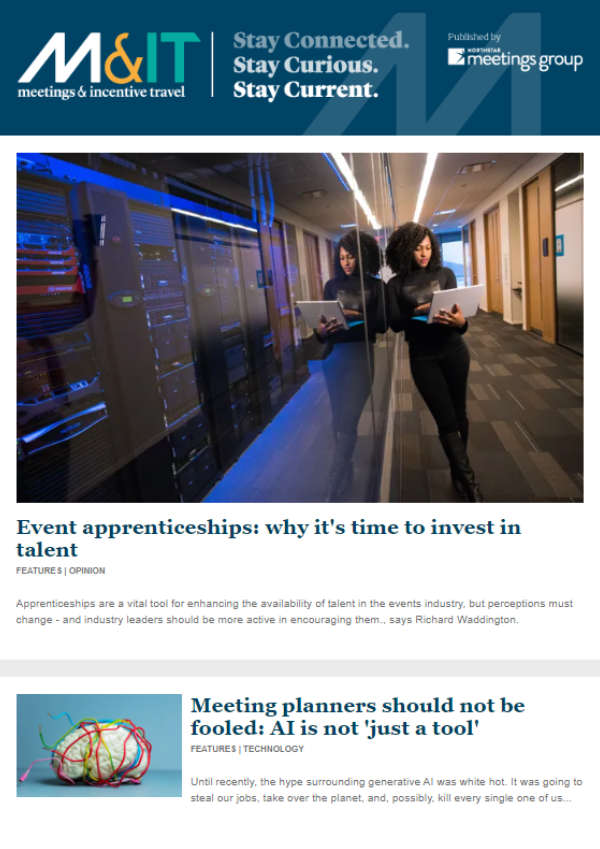Open FEATURES tag under the AI article
The height and width of the screenshot is (849, 600).
213,749
